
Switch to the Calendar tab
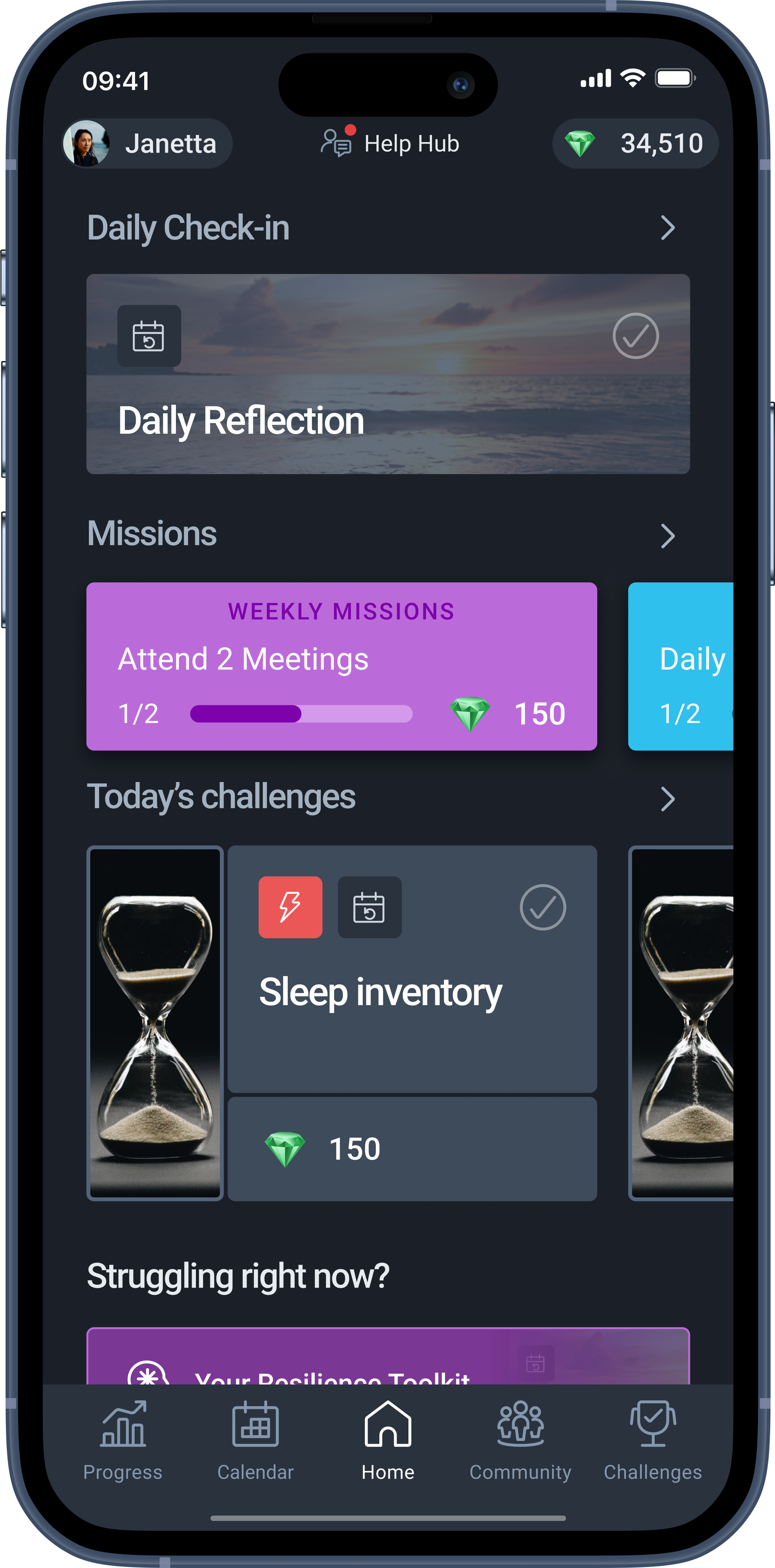(255, 1440)
